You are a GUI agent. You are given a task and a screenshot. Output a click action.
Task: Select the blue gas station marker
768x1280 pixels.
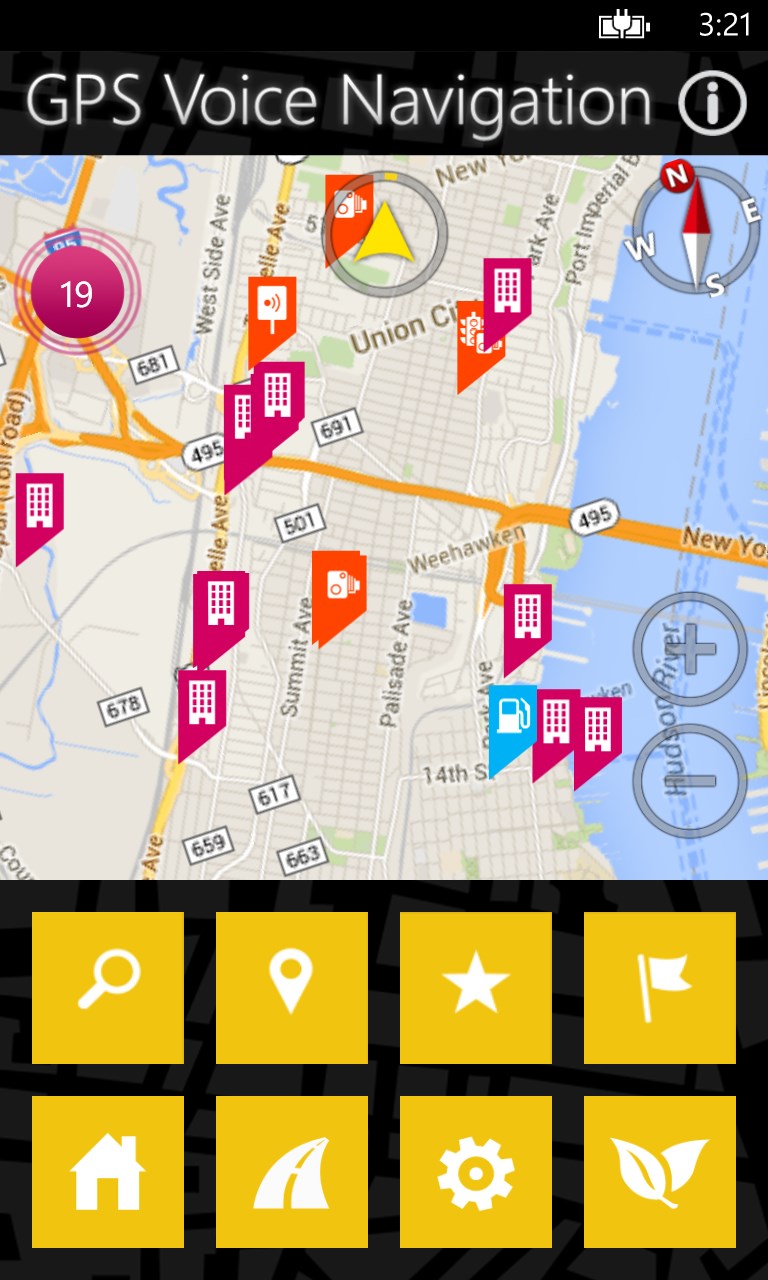(x=511, y=718)
